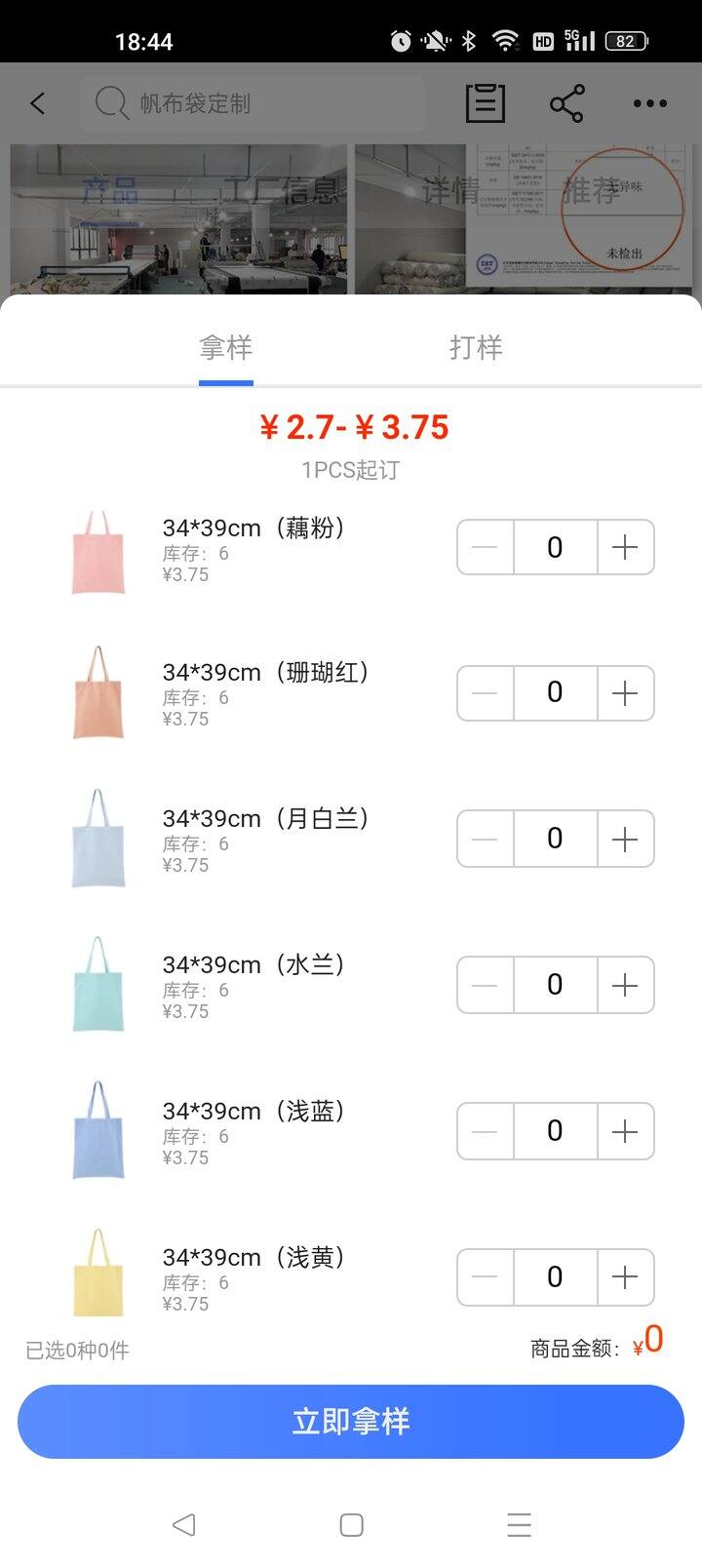This screenshot has width=702, height=1568.
Task: Add one 34*39cm（浅蓝）bag
Action: (x=625, y=1132)
